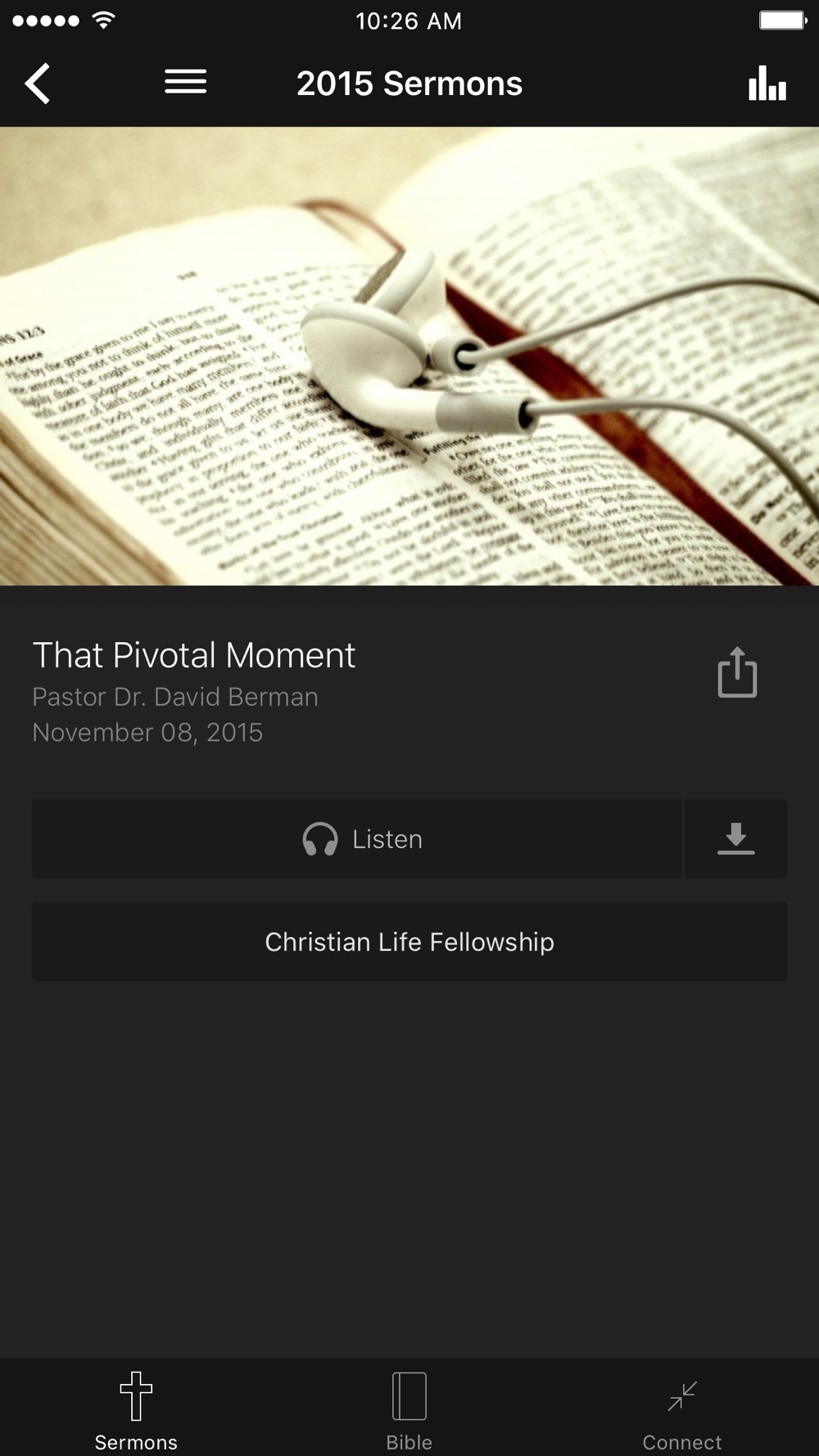Go back using the back arrow

click(x=38, y=84)
